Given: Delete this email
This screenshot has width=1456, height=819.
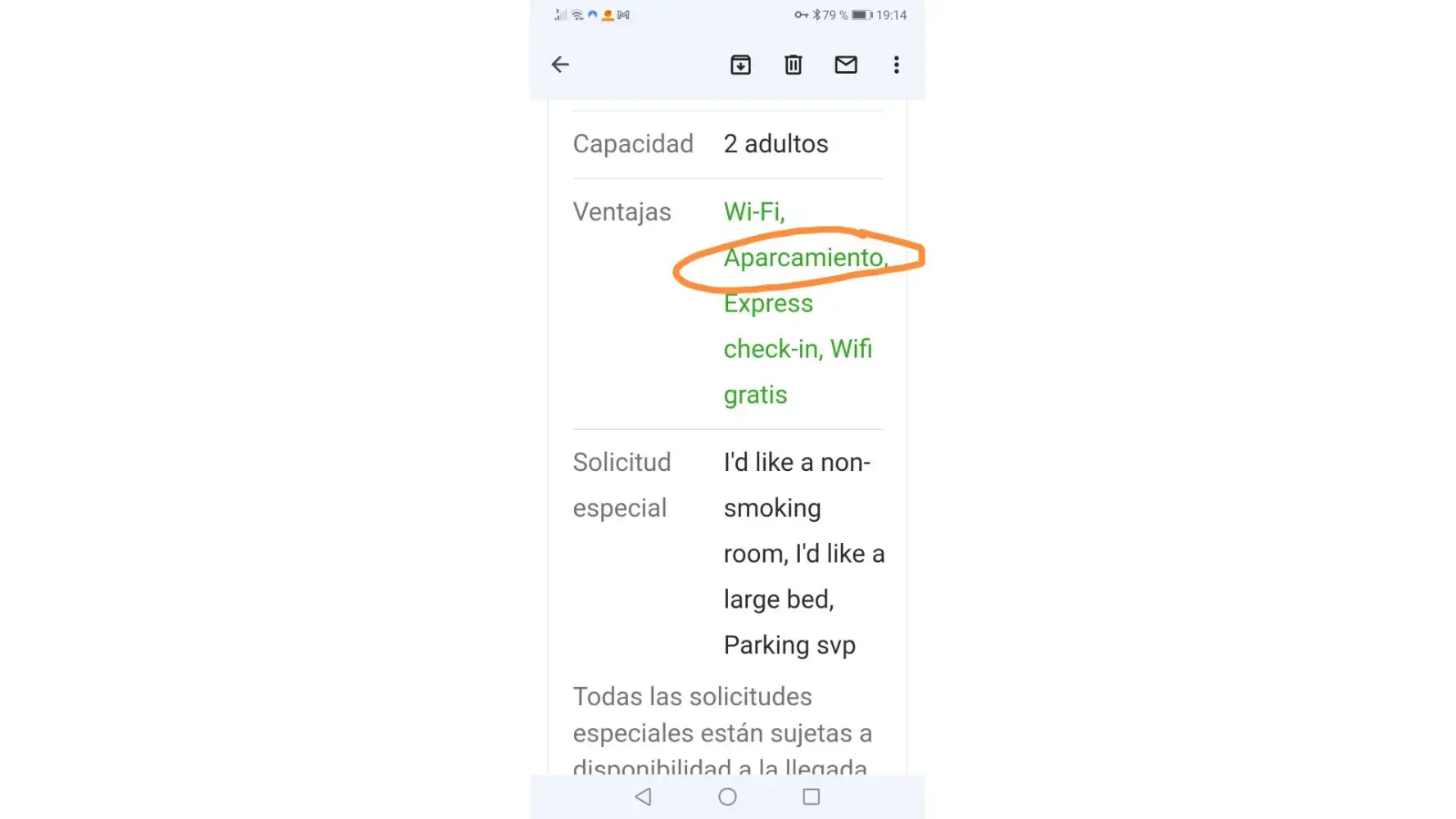Looking at the screenshot, I should click(793, 65).
